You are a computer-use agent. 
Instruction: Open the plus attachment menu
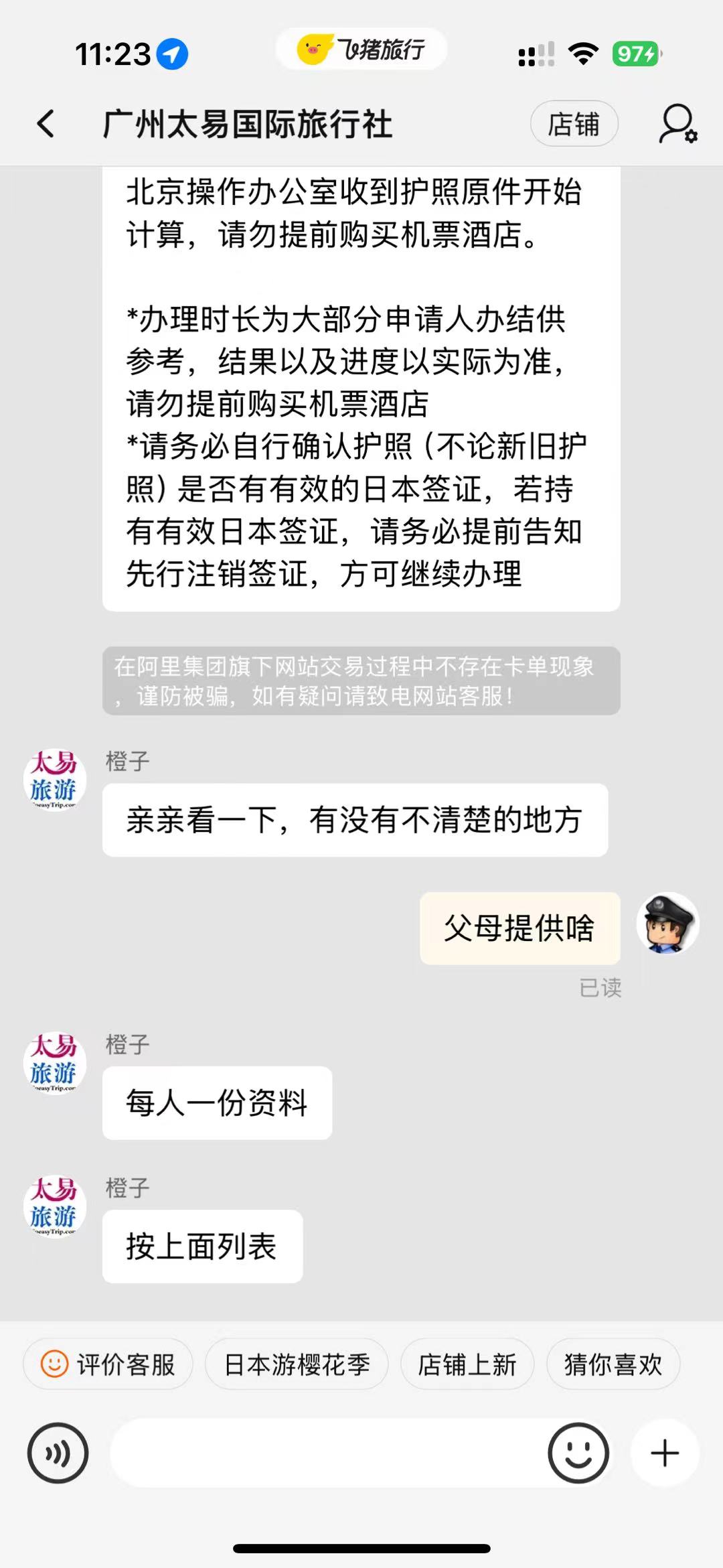(665, 1453)
